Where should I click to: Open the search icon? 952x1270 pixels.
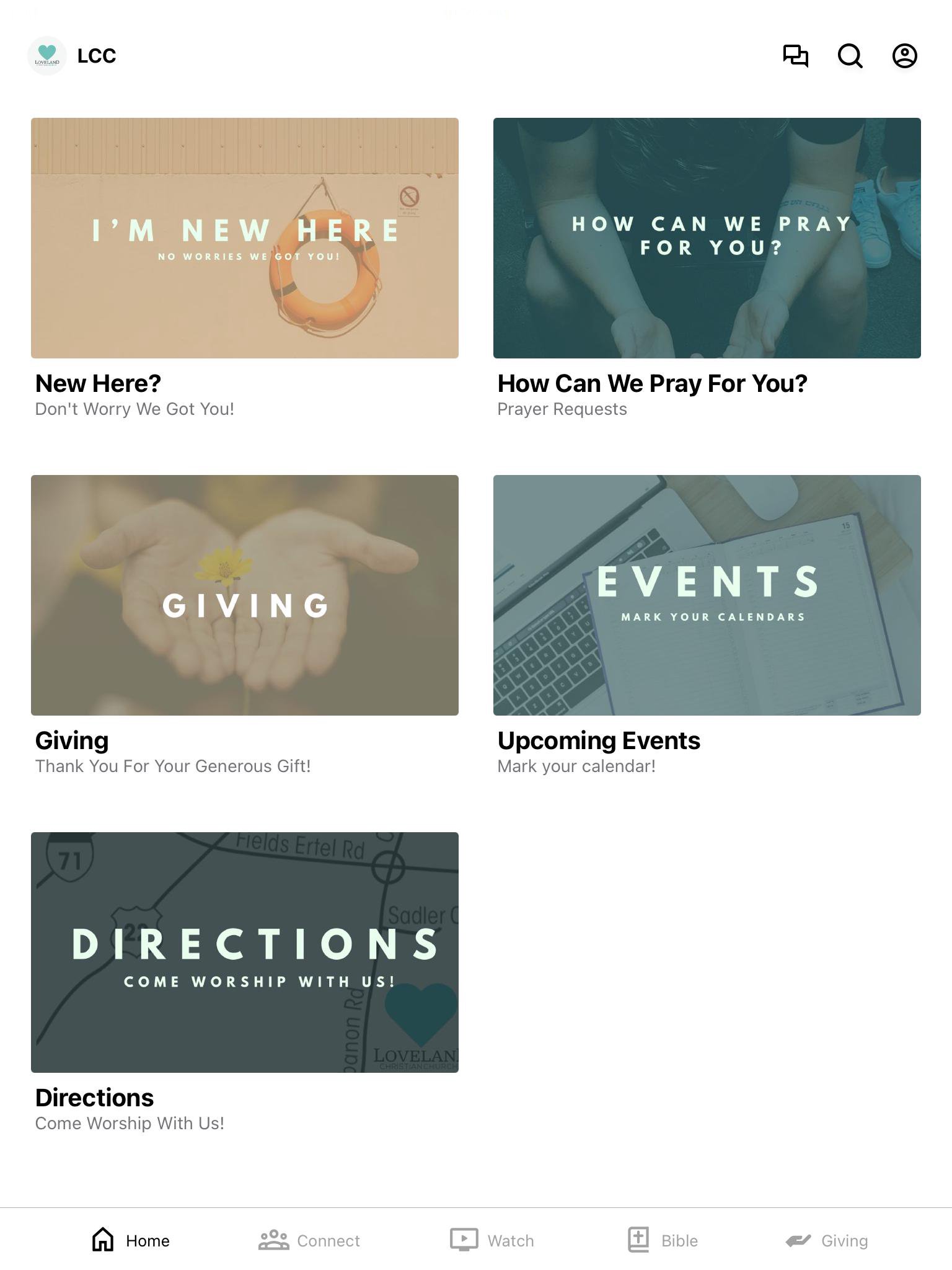click(x=850, y=56)
